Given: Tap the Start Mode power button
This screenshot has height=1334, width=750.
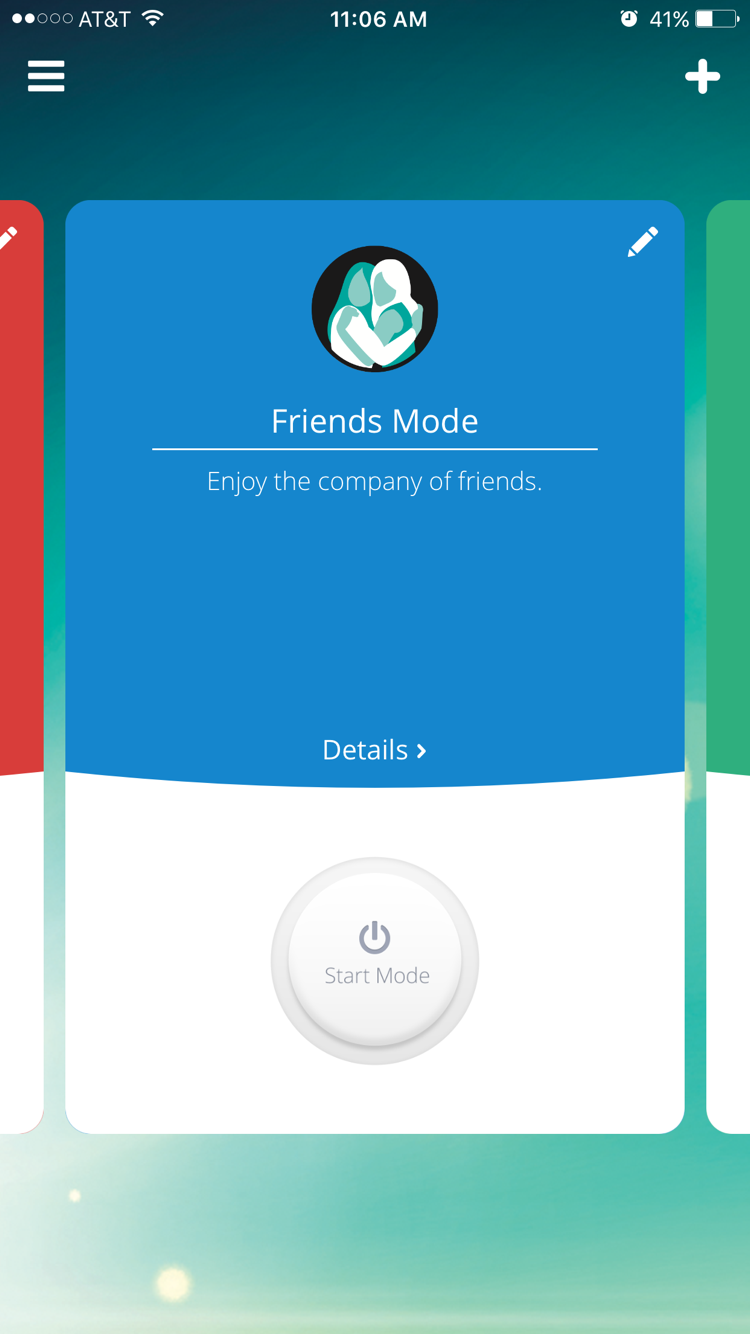Looking at the screenshot, I should [x=375, y=961].
